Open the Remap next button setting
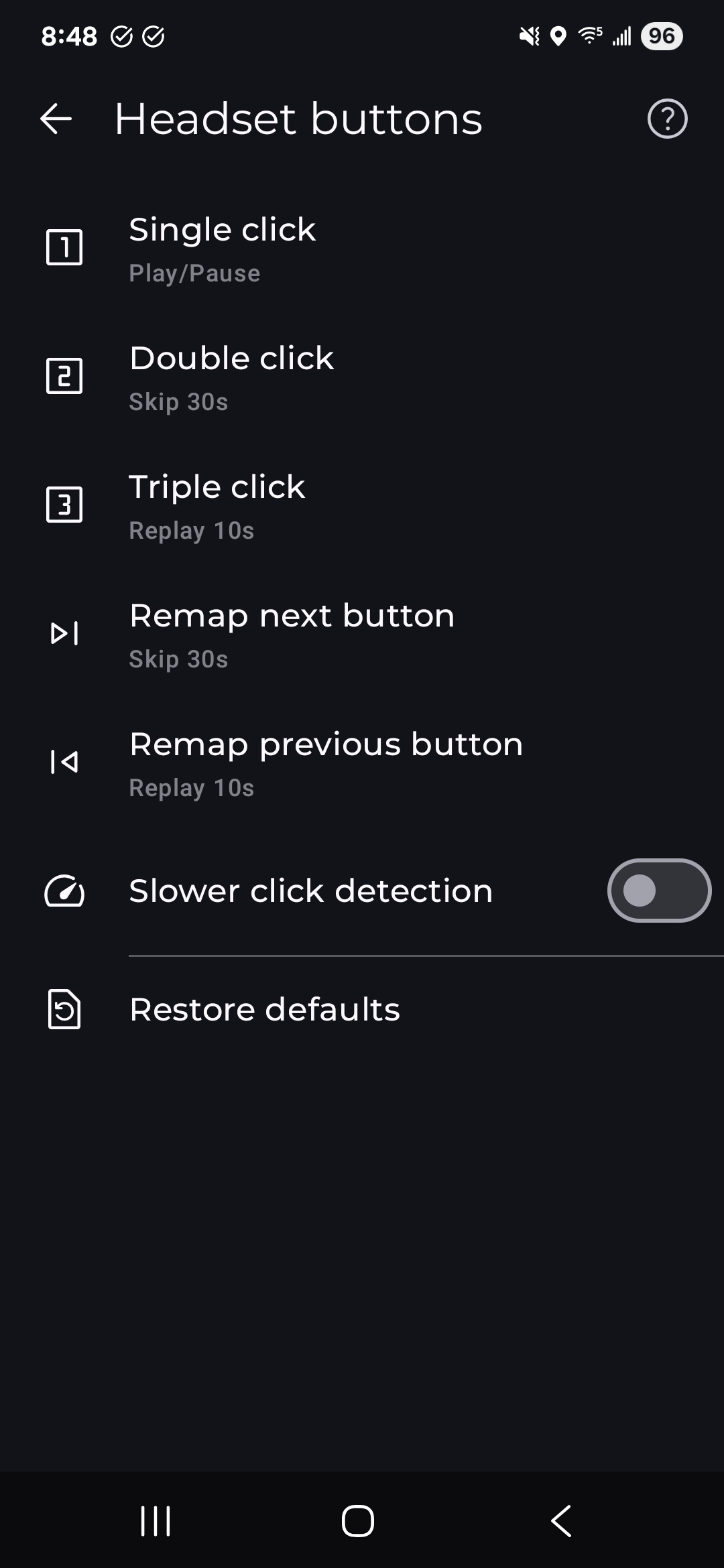 [x=362, y=634]
